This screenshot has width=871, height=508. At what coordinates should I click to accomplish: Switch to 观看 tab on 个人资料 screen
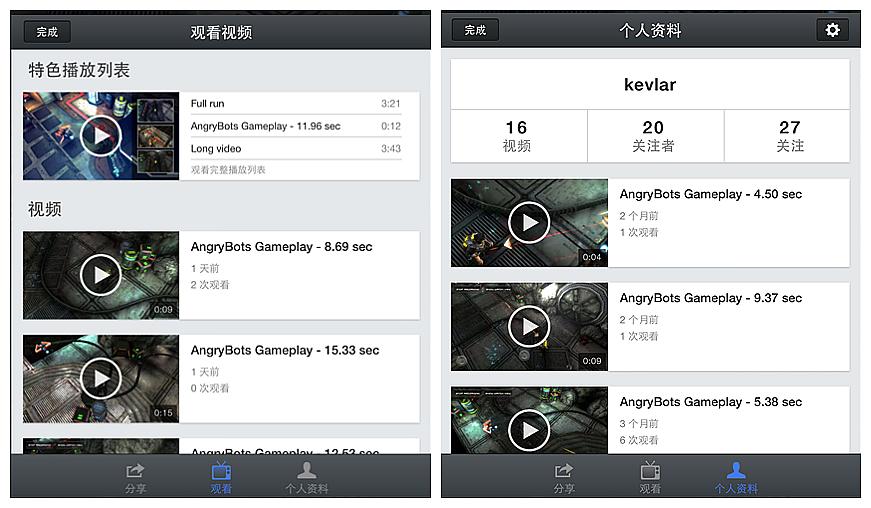pyautogui.click(x=650, y=477)
